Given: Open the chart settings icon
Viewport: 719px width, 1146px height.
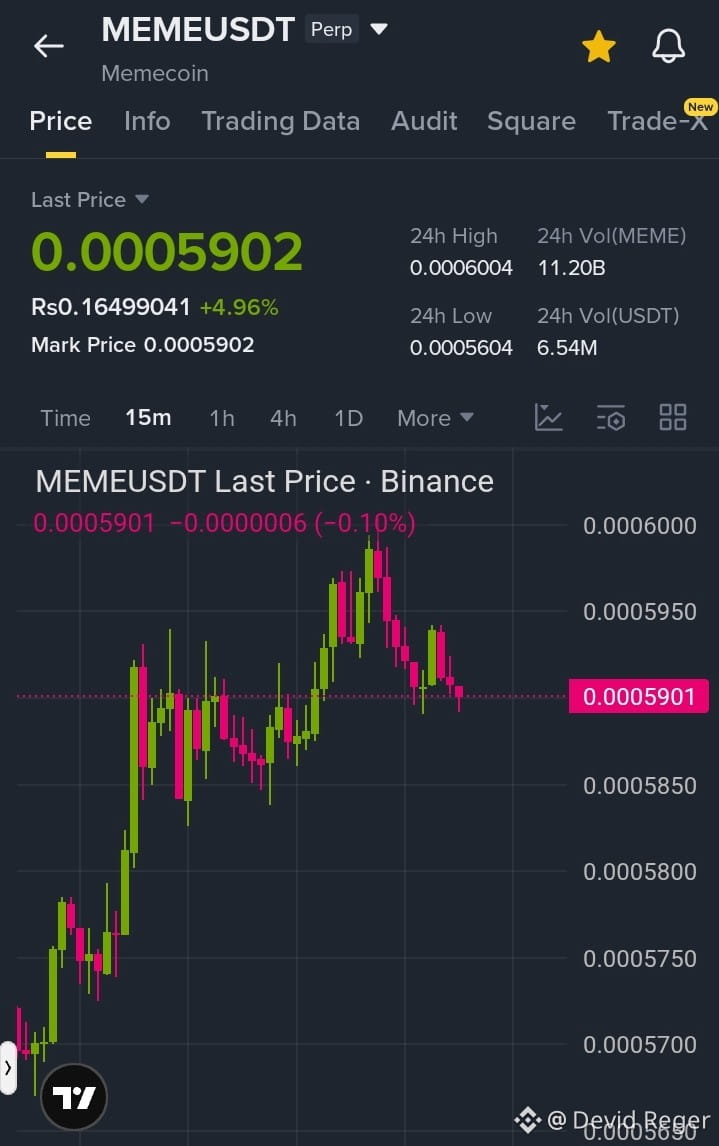Looking at the screenshot, I should 610,418.
